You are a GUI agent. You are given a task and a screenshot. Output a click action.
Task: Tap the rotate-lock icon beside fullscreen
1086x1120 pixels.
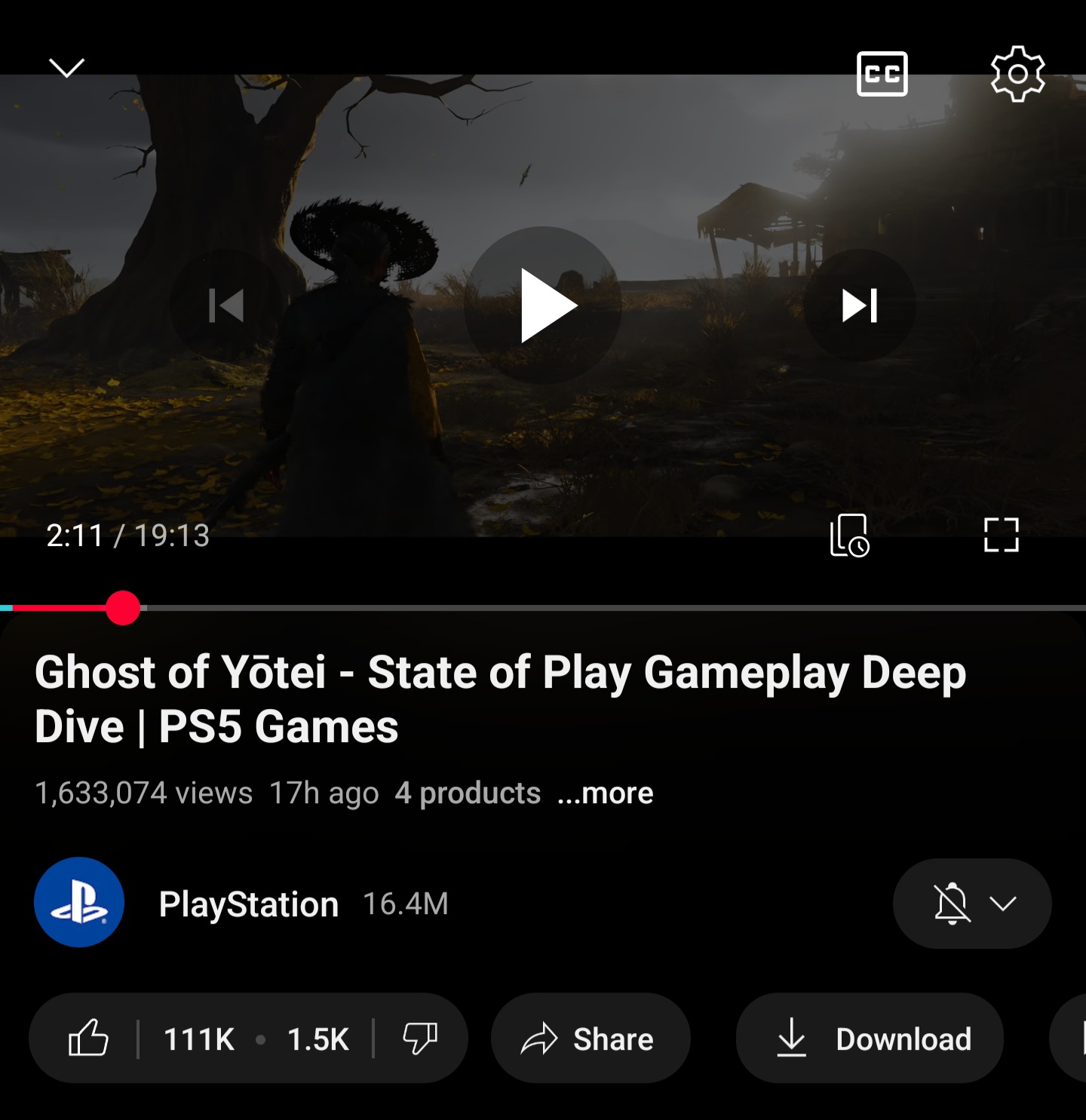click(x=849, y=535)
